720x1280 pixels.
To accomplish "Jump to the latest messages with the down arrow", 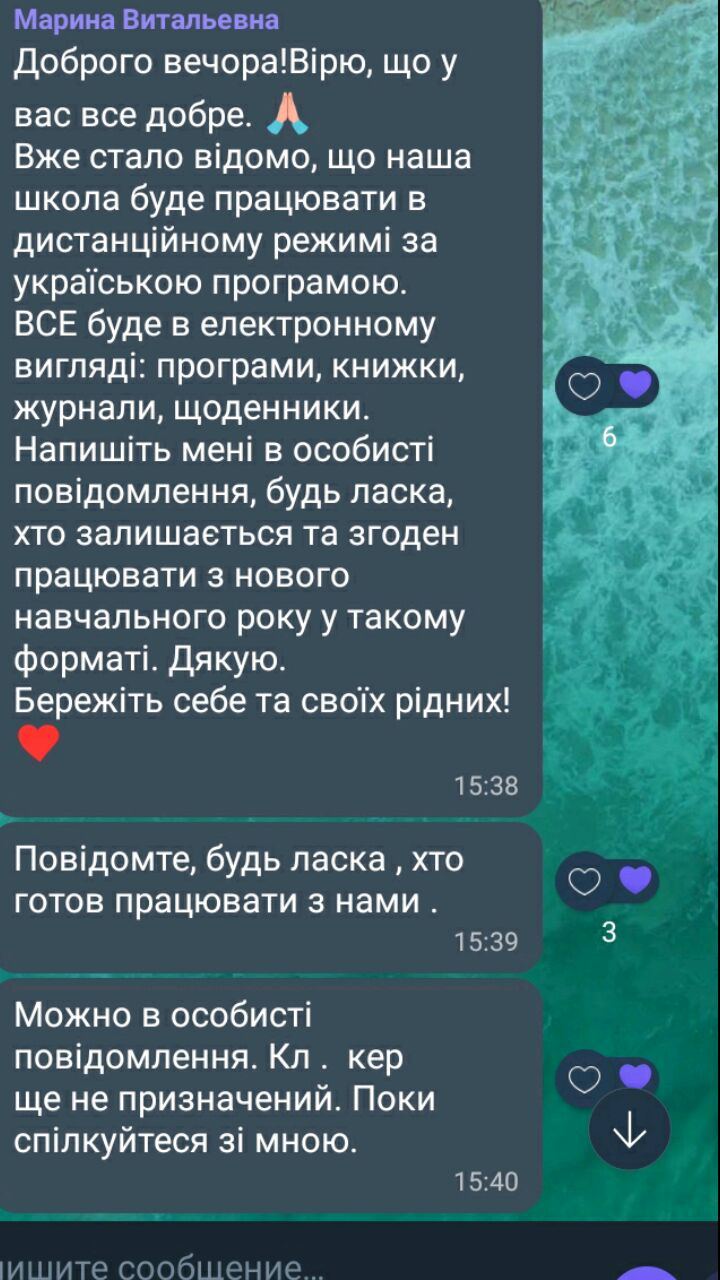I will (x=630, y=1130).
